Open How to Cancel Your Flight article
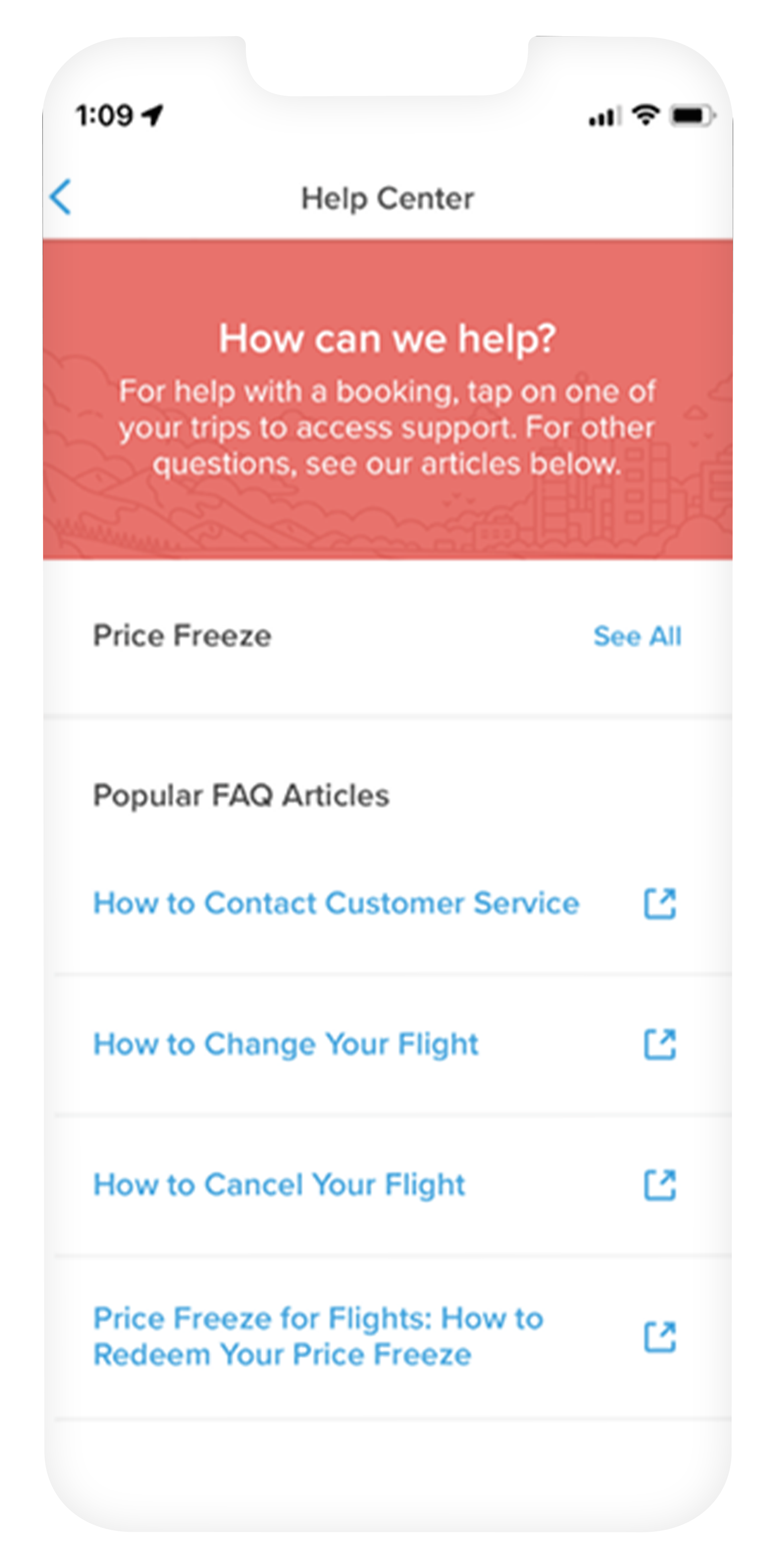This screenshot has height=1568, width=773. tap(279, 1185)
